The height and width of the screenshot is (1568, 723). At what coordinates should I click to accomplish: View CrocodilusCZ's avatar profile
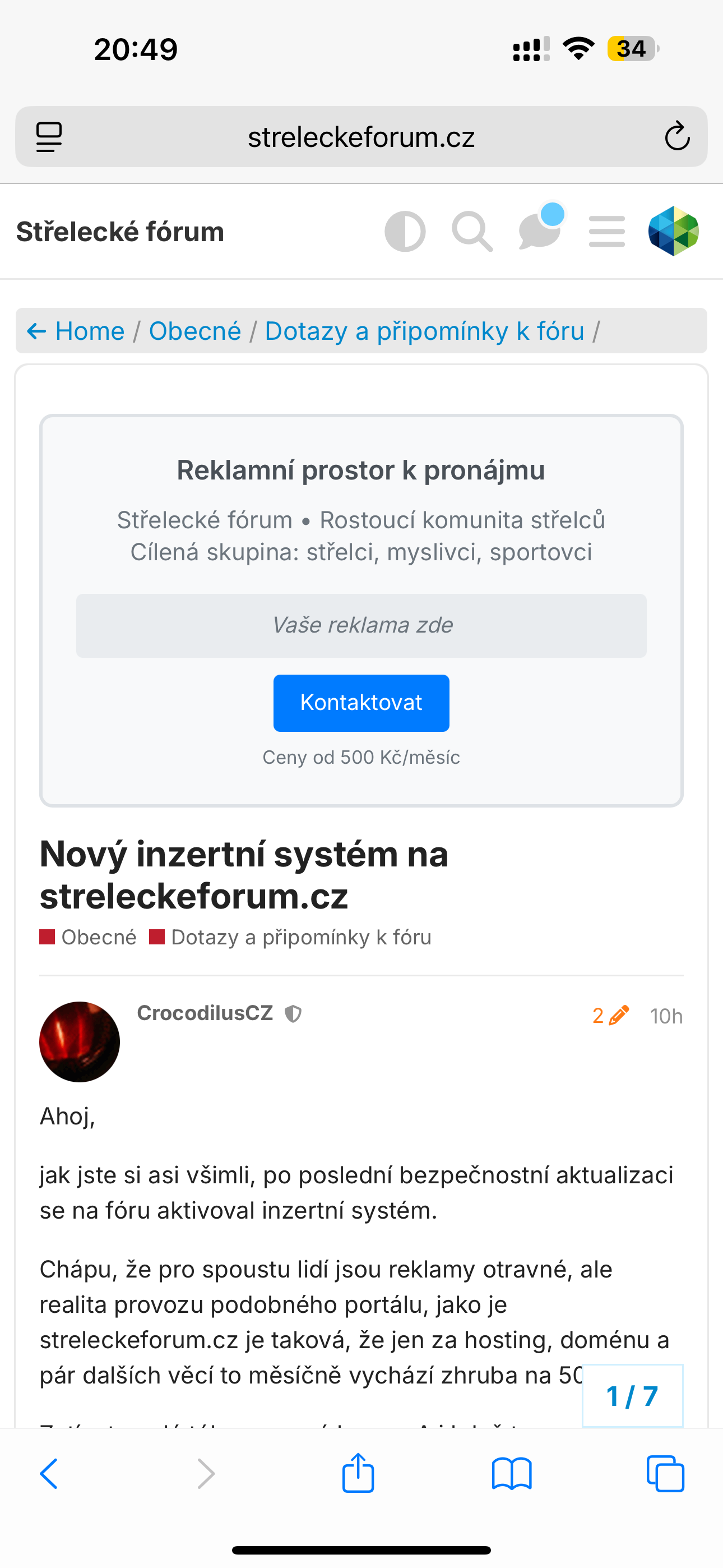[80, 1041]
